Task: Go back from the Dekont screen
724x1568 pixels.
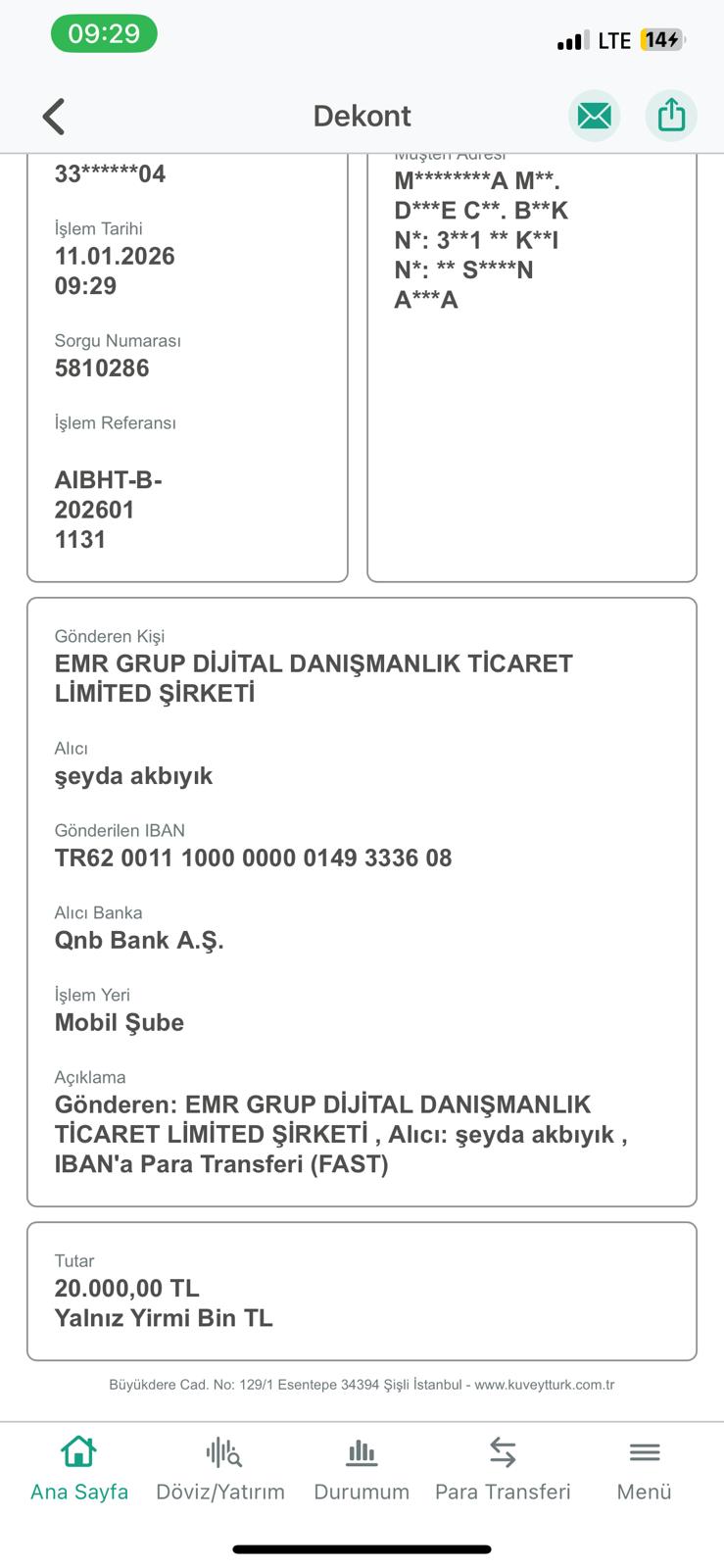Action: click(54, 117)
